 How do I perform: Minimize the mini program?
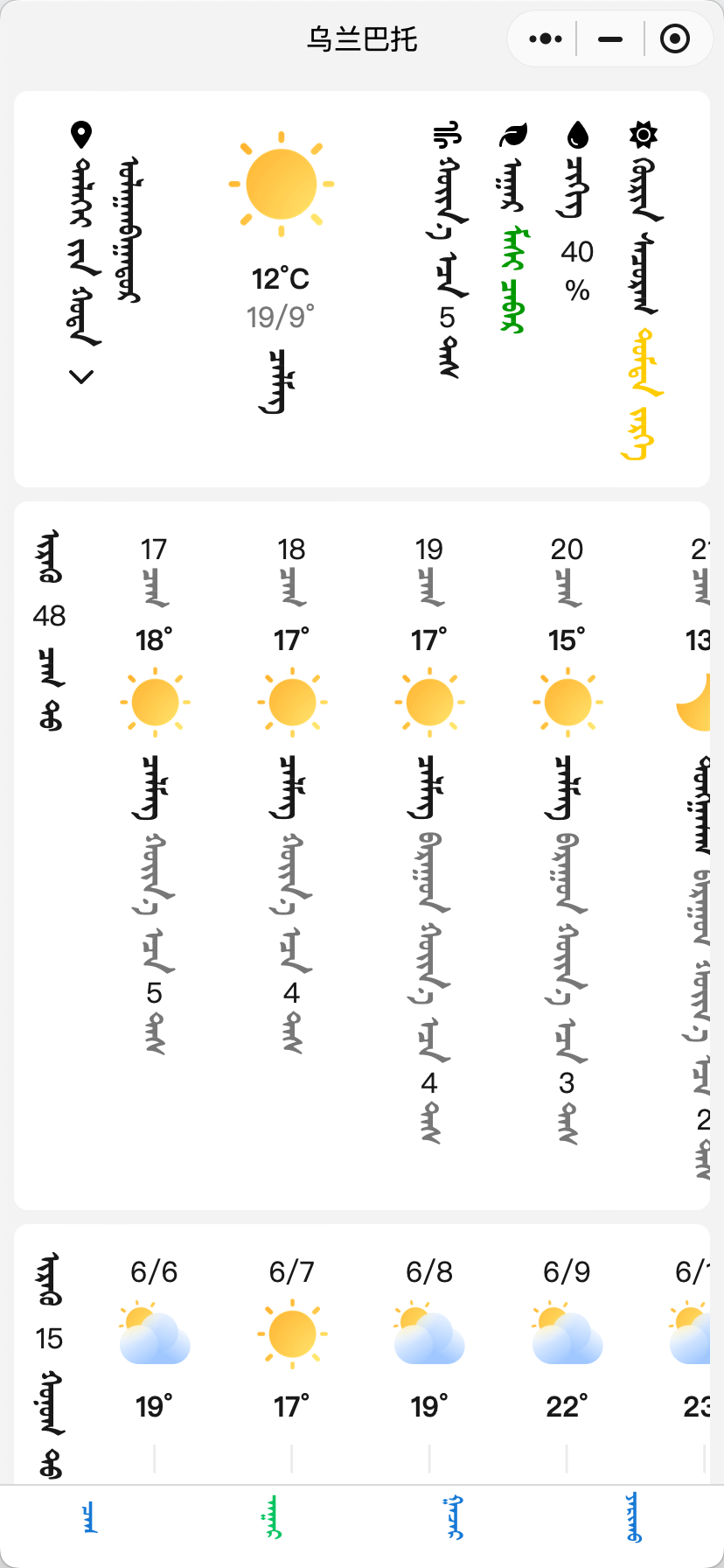(610, 38)
